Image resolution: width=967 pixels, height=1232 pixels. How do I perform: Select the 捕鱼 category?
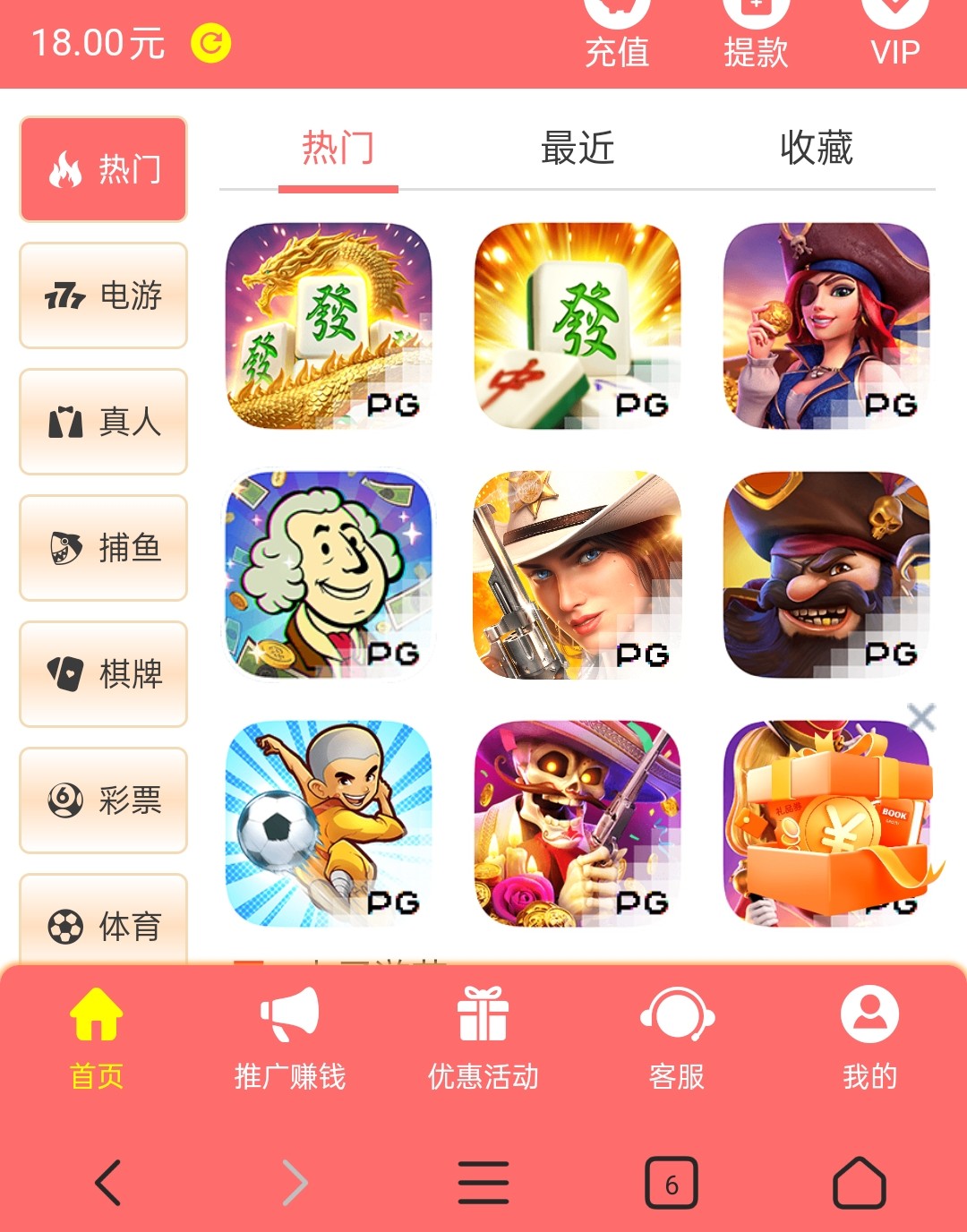click(104, 548)
